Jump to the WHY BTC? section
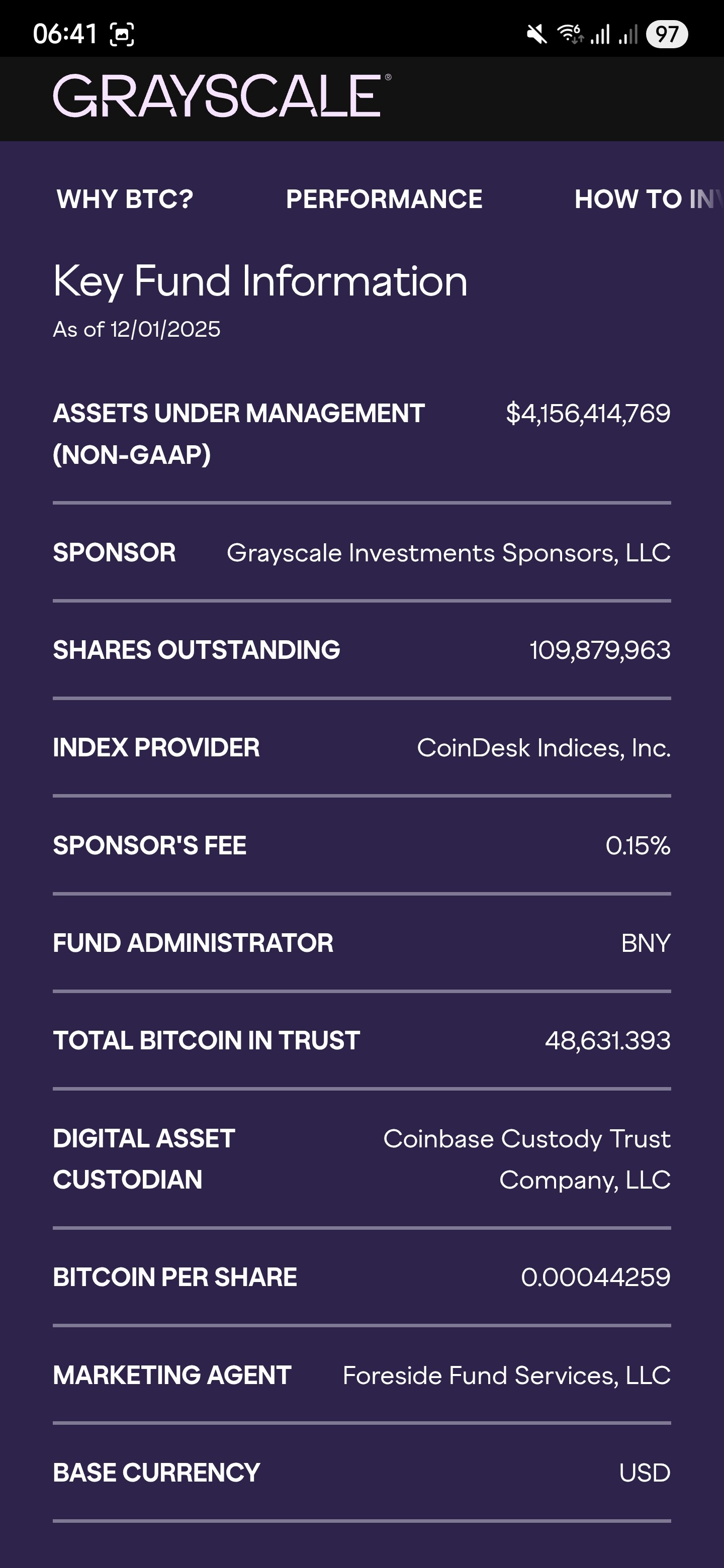 125,199
